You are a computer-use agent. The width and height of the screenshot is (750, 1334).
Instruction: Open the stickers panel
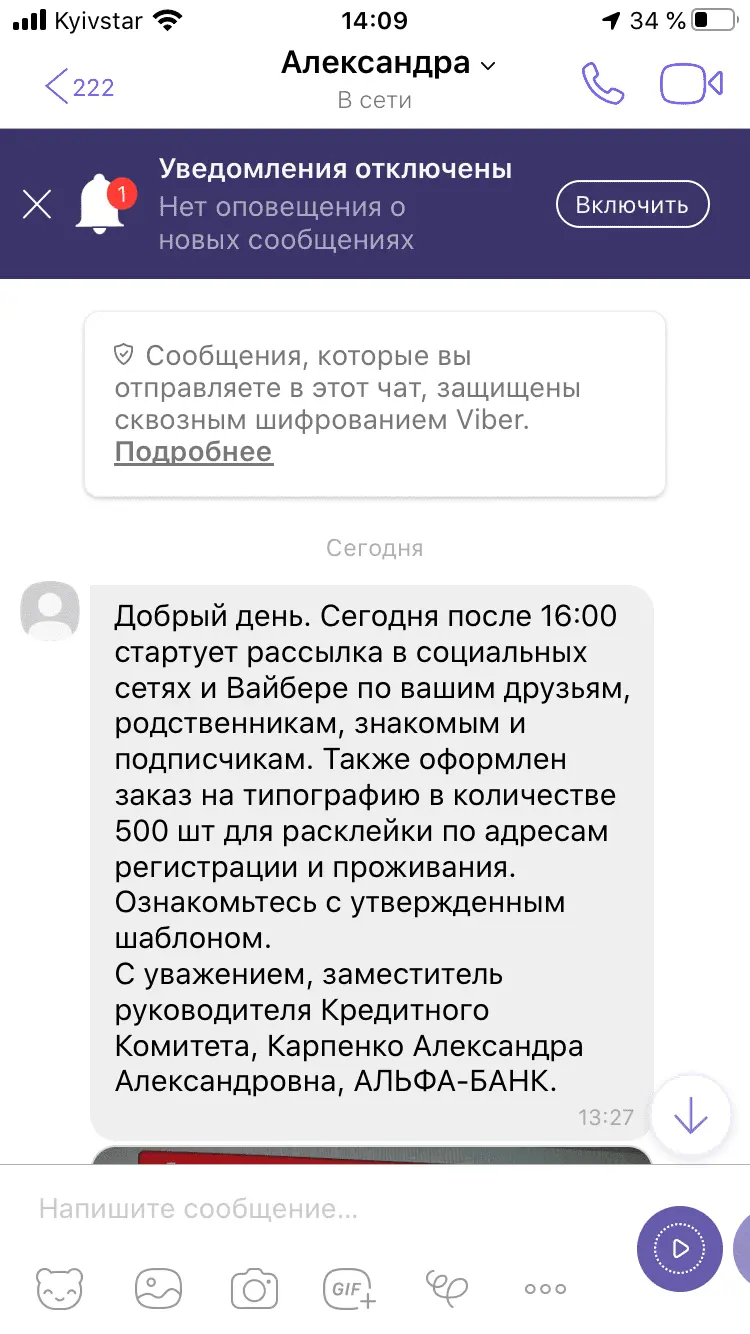(x=60, y=1288)
